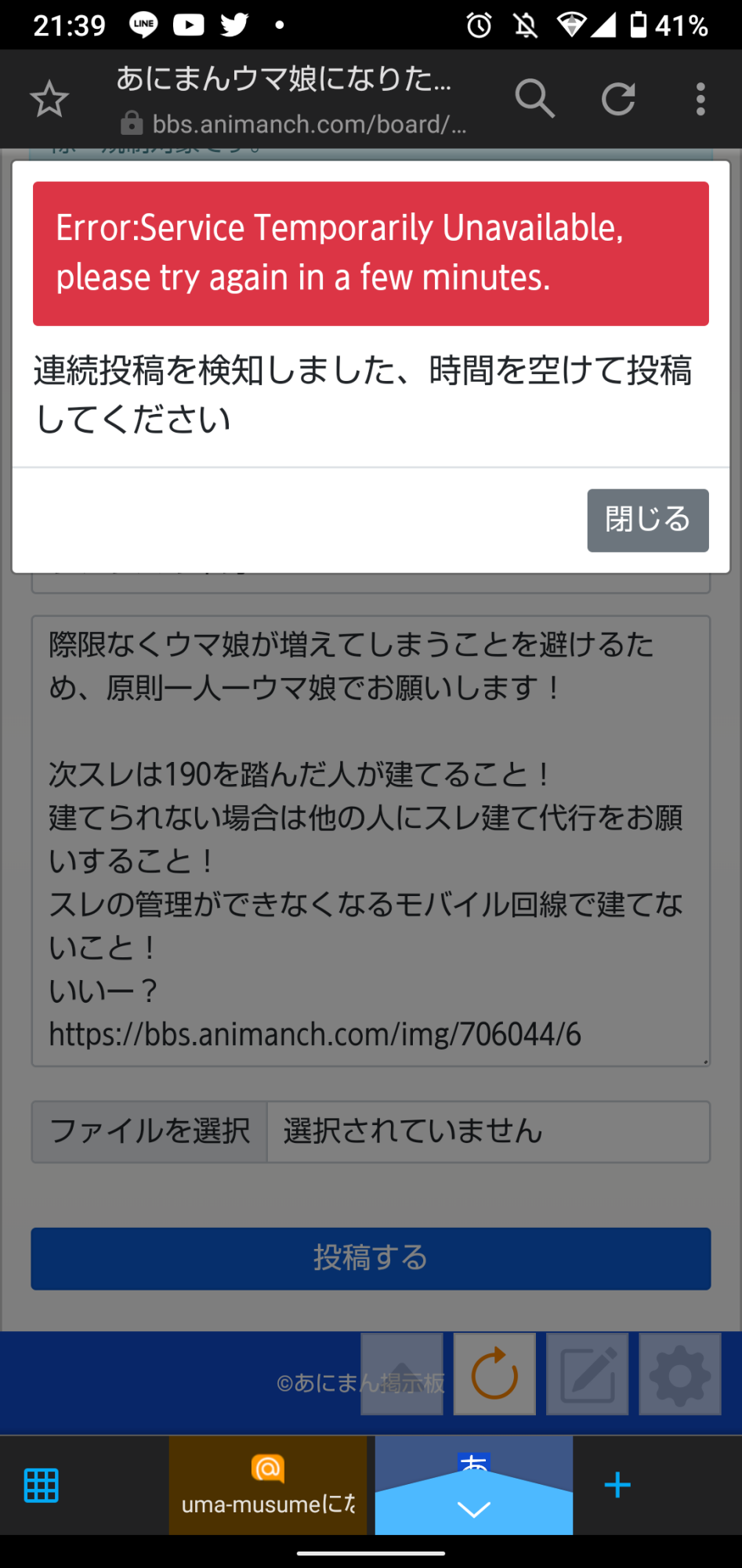Submit the post with 投稿する
This screenshot has width=742, height=1568.
(371, 1258)
